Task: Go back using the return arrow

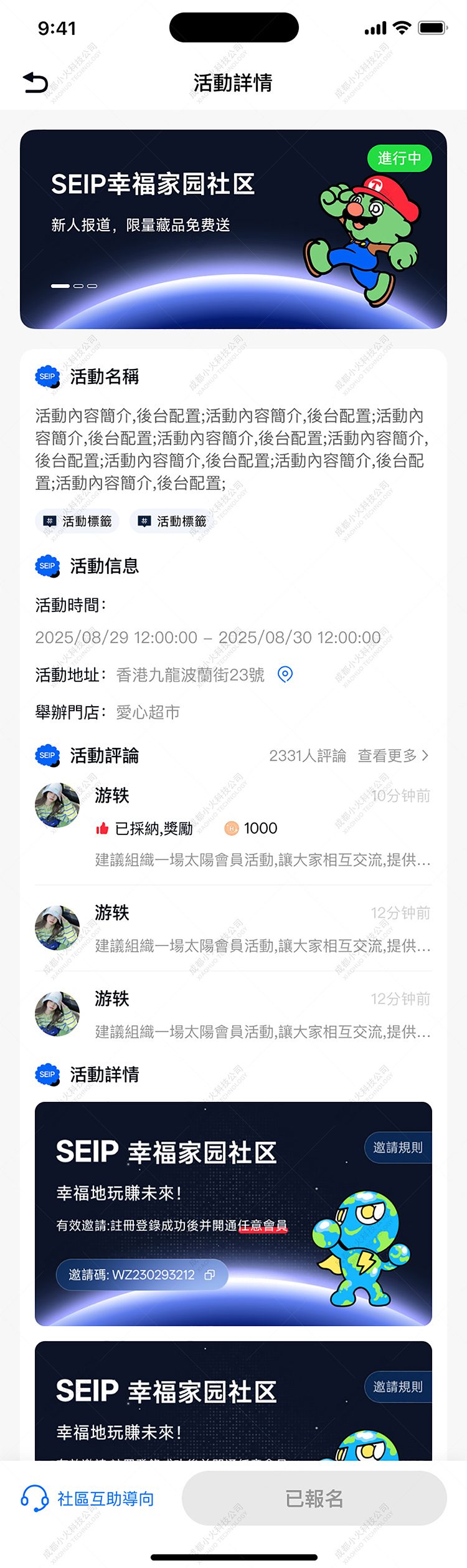Action: pos(35,82)
